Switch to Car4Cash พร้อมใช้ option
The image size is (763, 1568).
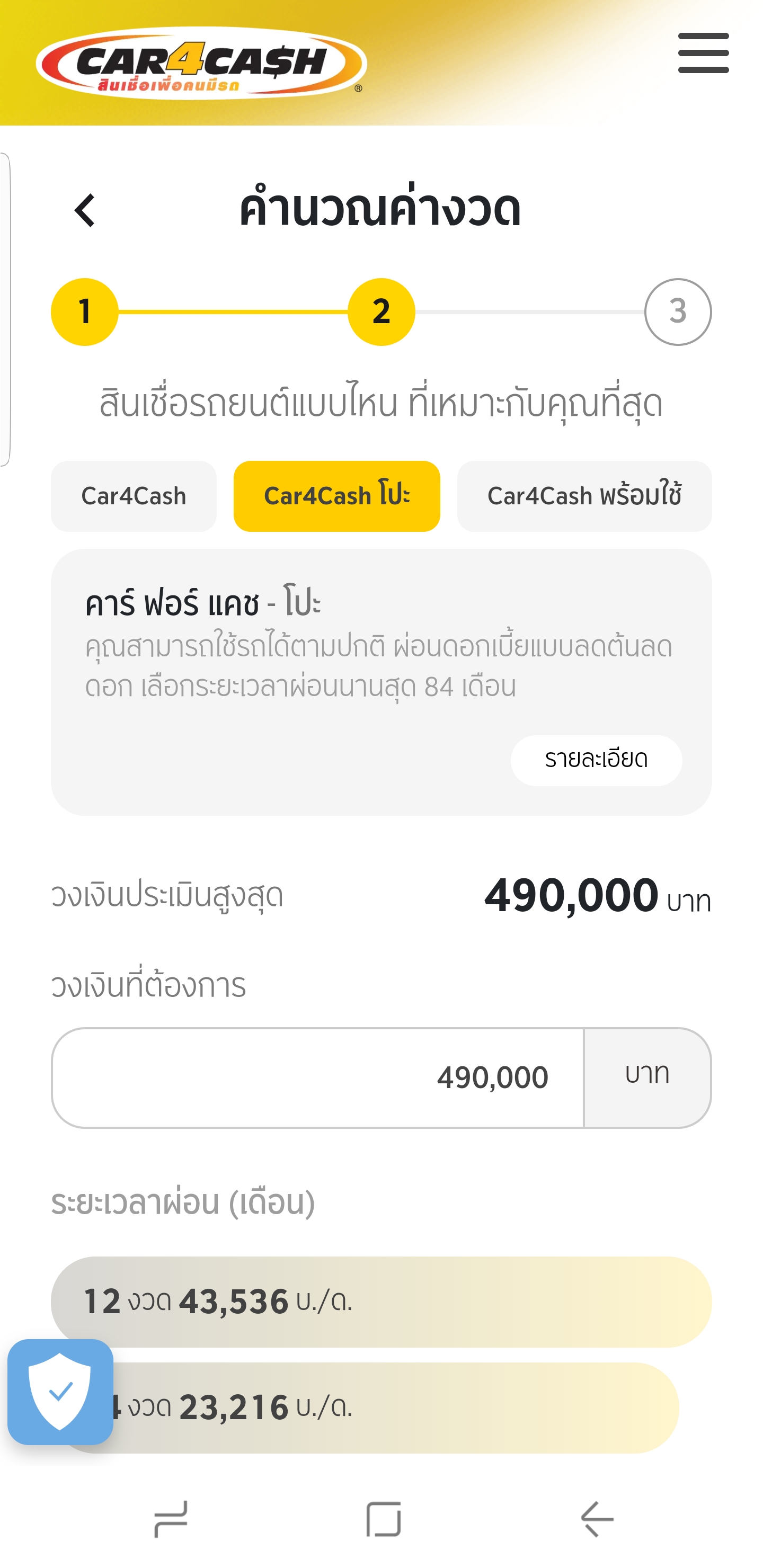coord(583,496)
